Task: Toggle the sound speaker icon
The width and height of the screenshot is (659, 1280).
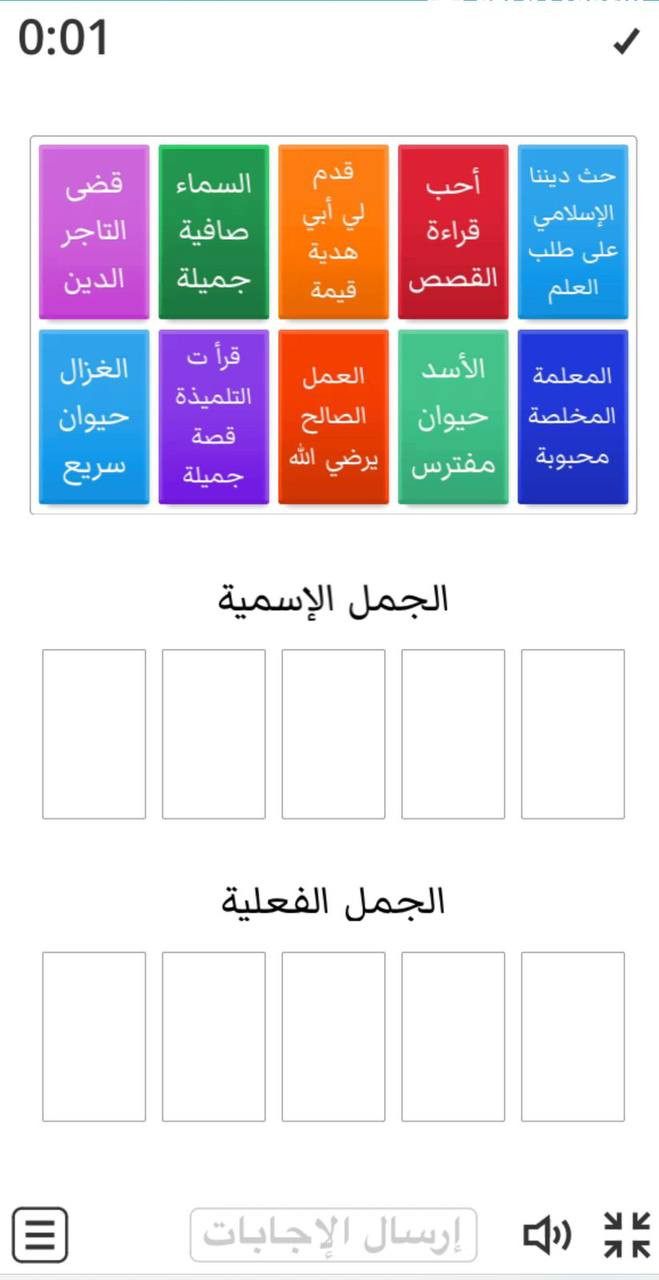Action: pyautogui.click(x=547, y=1236)
